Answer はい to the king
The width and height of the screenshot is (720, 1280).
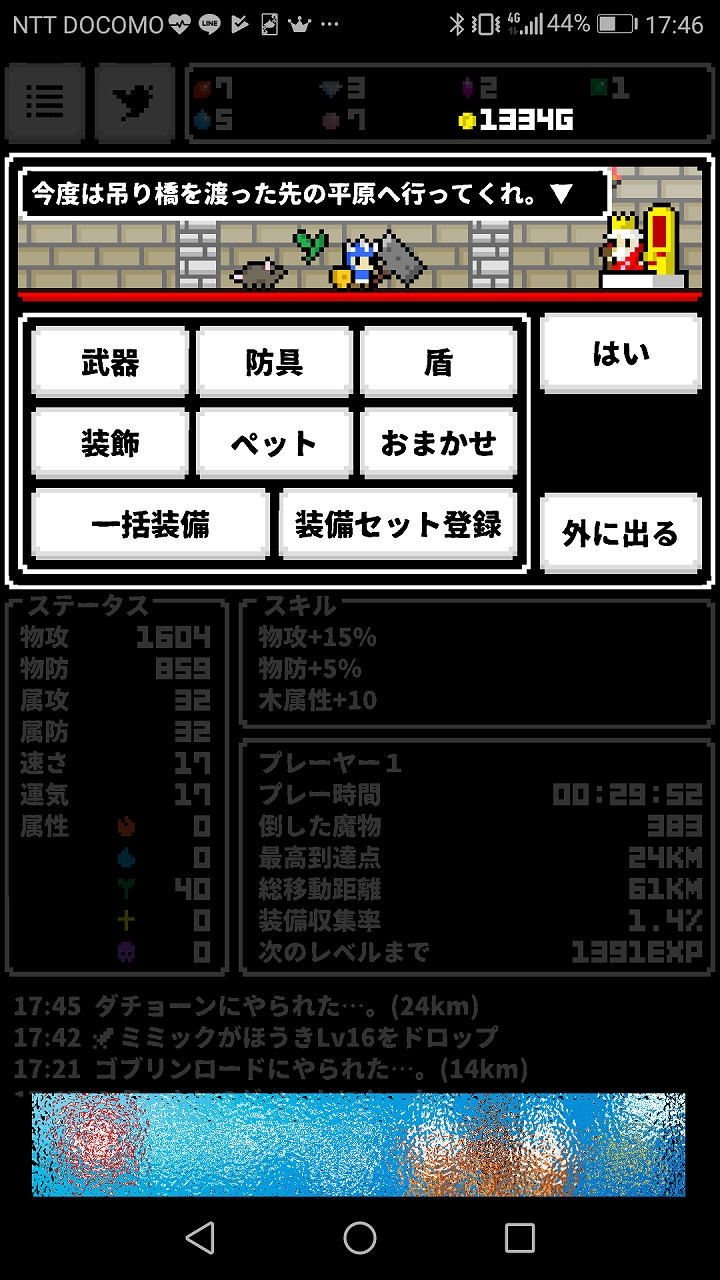(x=621, y=353)
